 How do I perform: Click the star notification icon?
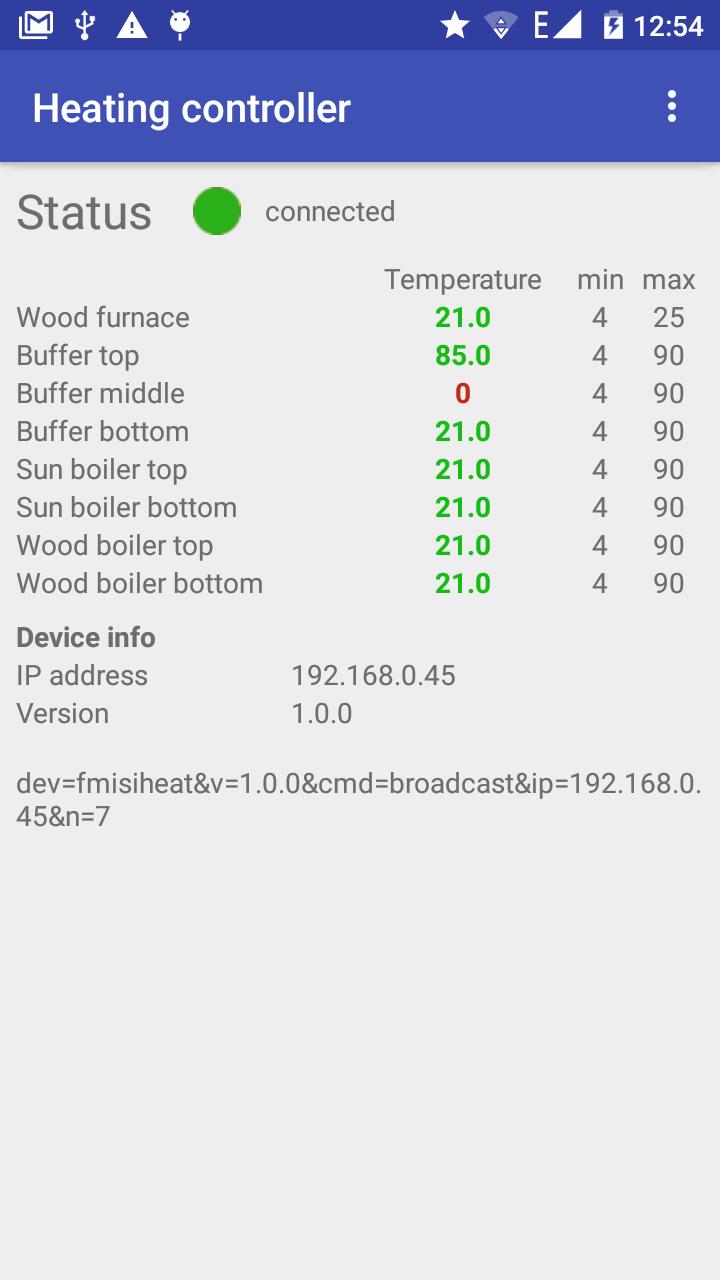455,25
